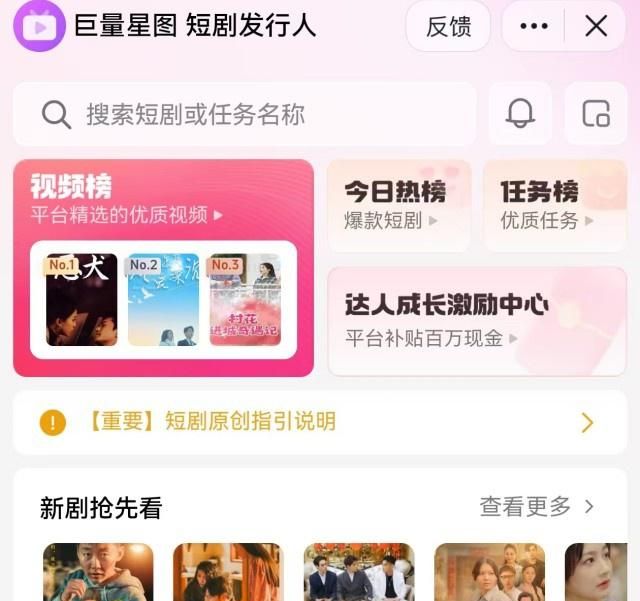This screenshot has height=601, width=640.
Task: Open the icon right of the bell
Action: (x=596, y=114)
